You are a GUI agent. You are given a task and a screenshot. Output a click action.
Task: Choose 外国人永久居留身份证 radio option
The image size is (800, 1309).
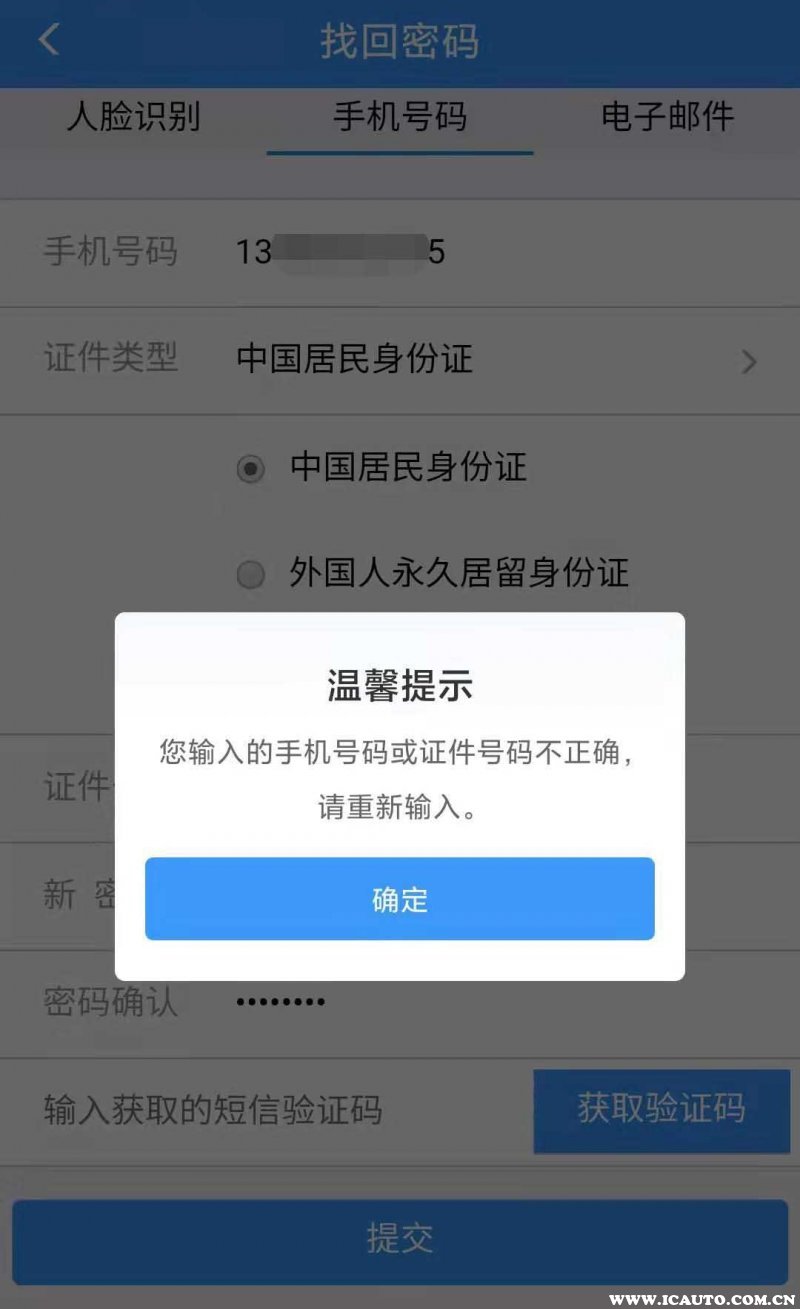click(251, 574)
